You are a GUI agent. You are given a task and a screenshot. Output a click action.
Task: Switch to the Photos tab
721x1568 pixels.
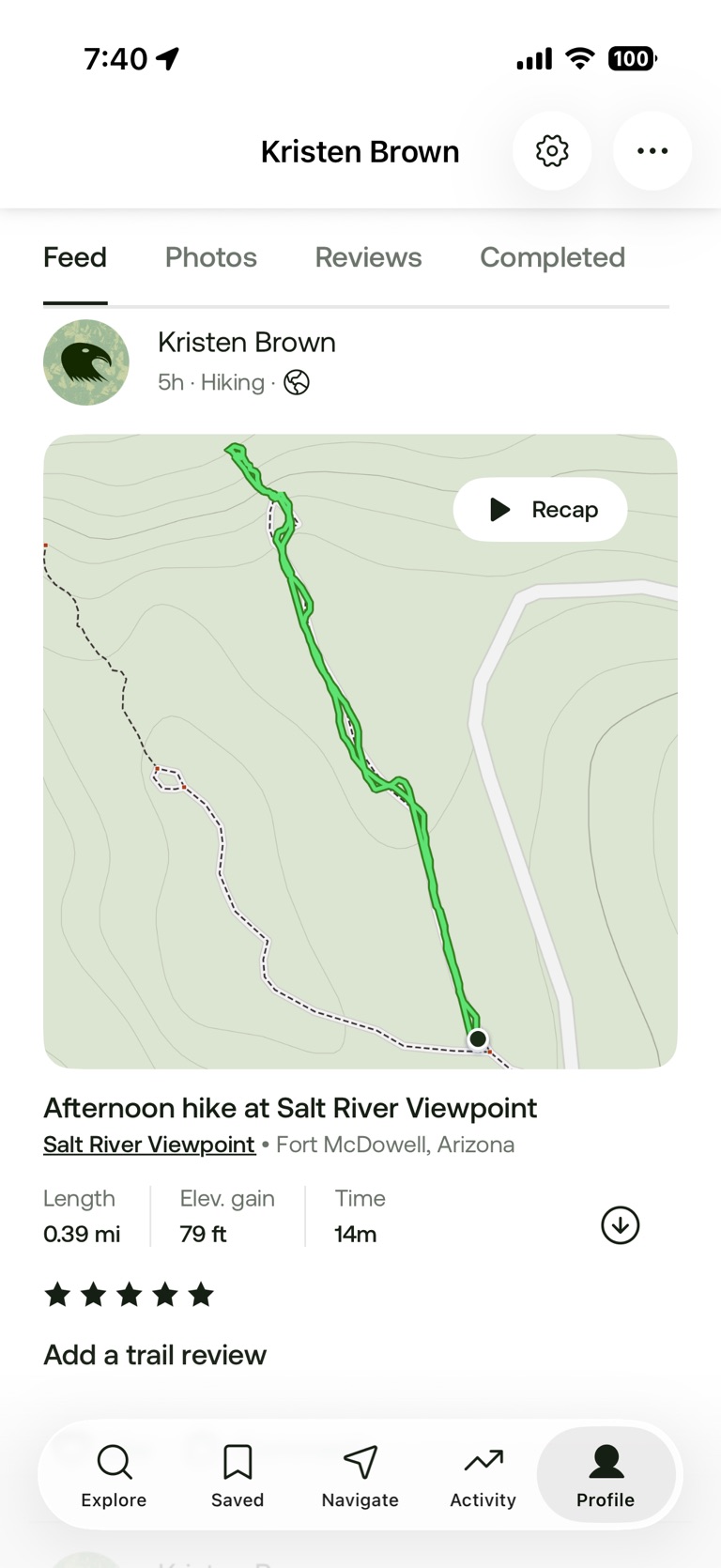(210, 257)
